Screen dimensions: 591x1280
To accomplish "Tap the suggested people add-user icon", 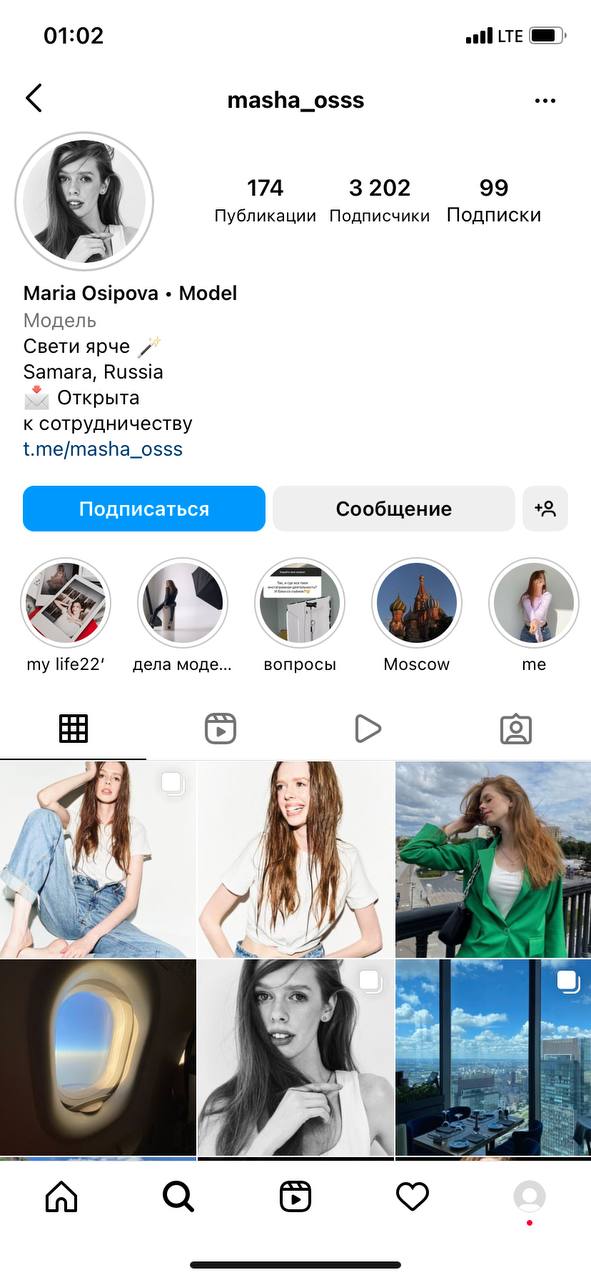I will tap(545, 509).
